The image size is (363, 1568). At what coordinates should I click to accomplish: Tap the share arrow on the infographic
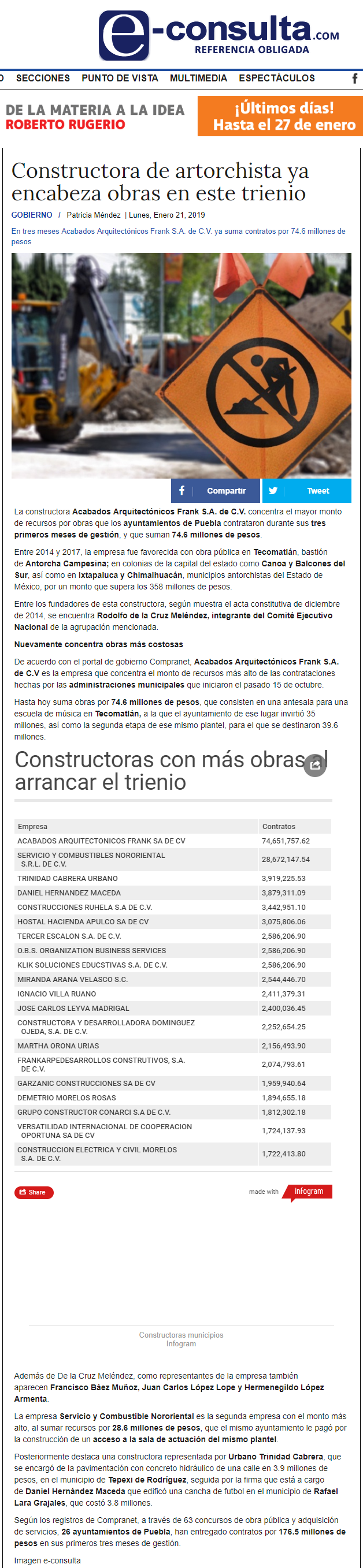pyautogui.click(x=315, y=765)
